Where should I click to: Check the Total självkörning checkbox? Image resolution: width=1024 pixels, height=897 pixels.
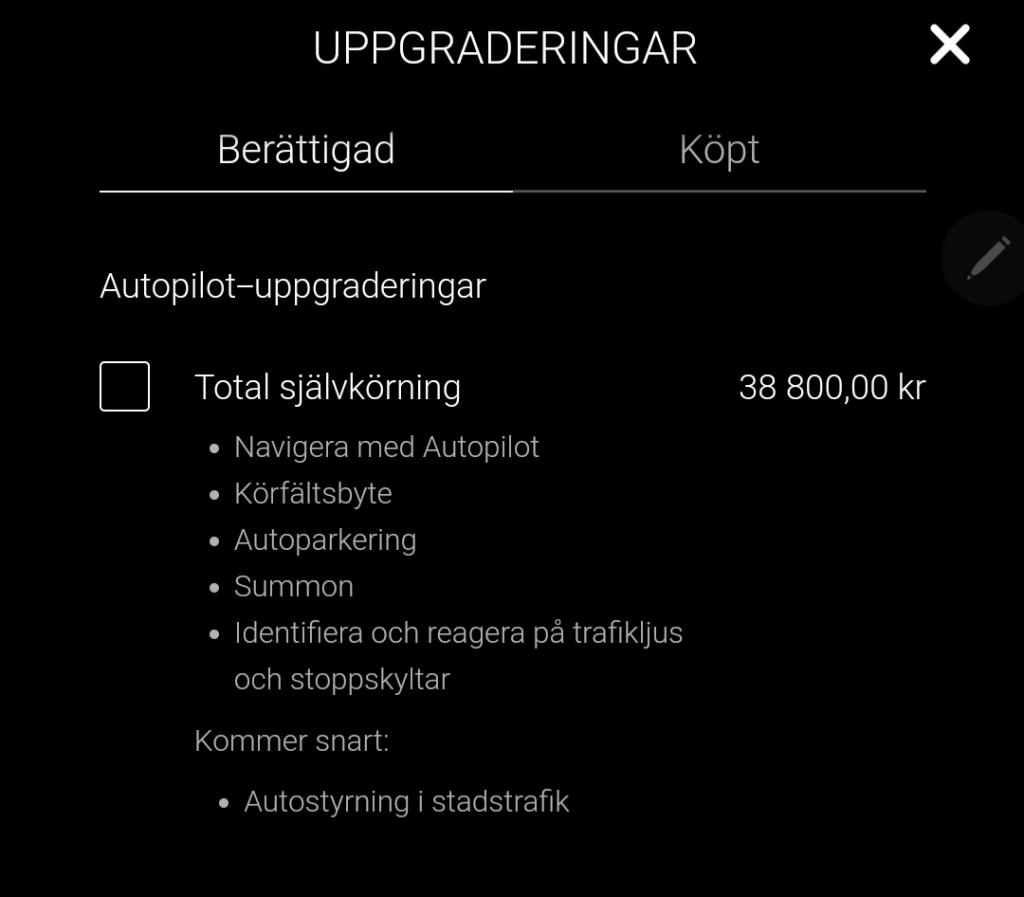click(125, 387)
